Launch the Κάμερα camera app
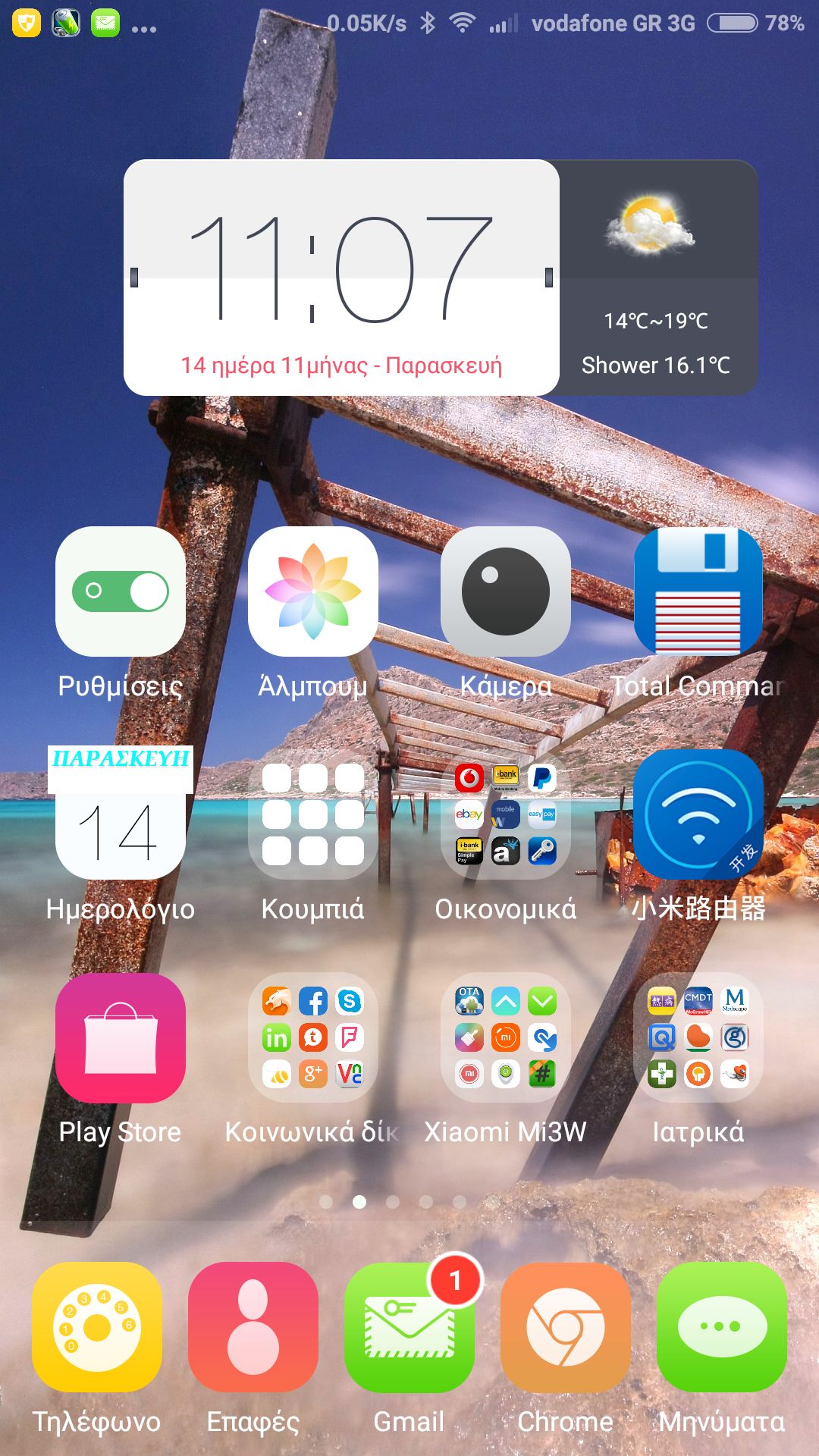 point(506,591)
